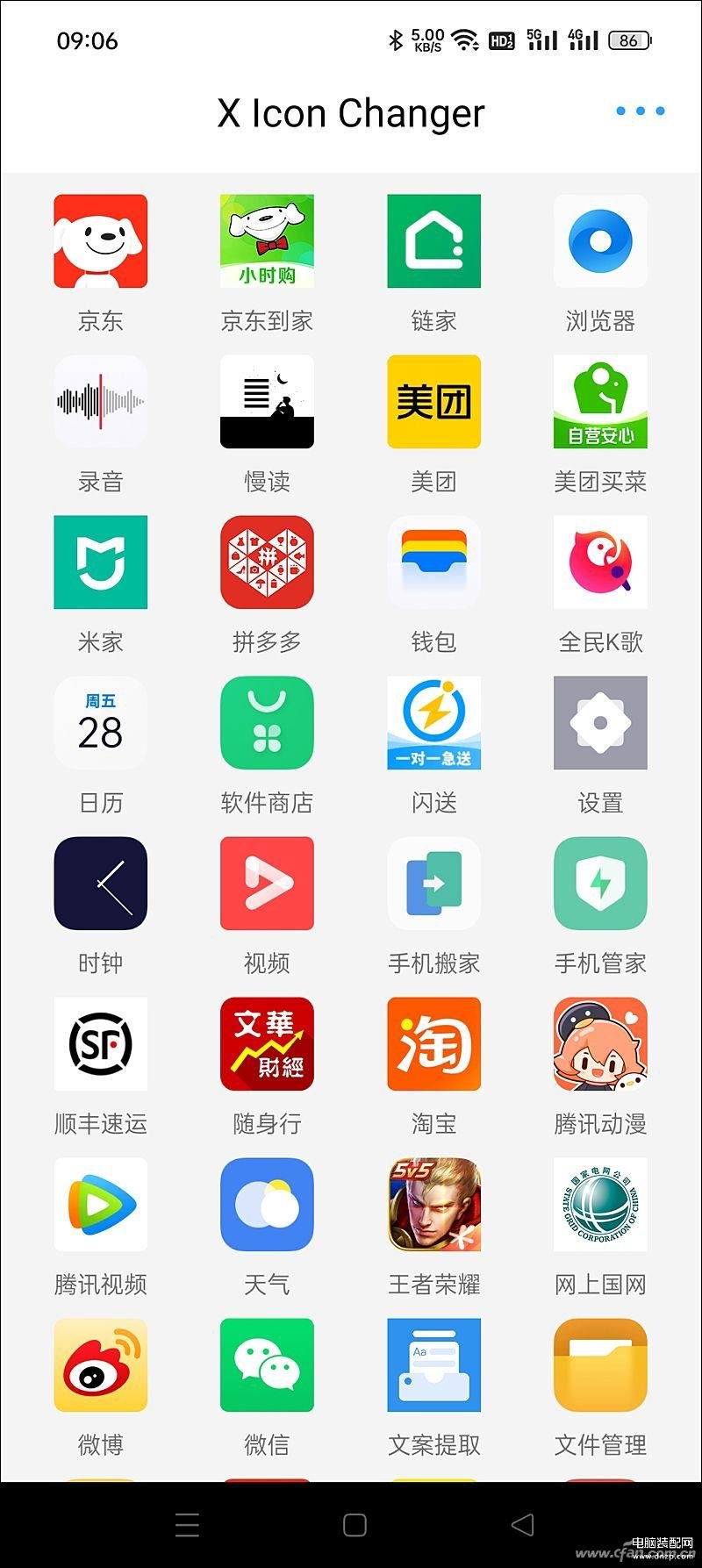Pick the 浏览器 browser app

600,241
